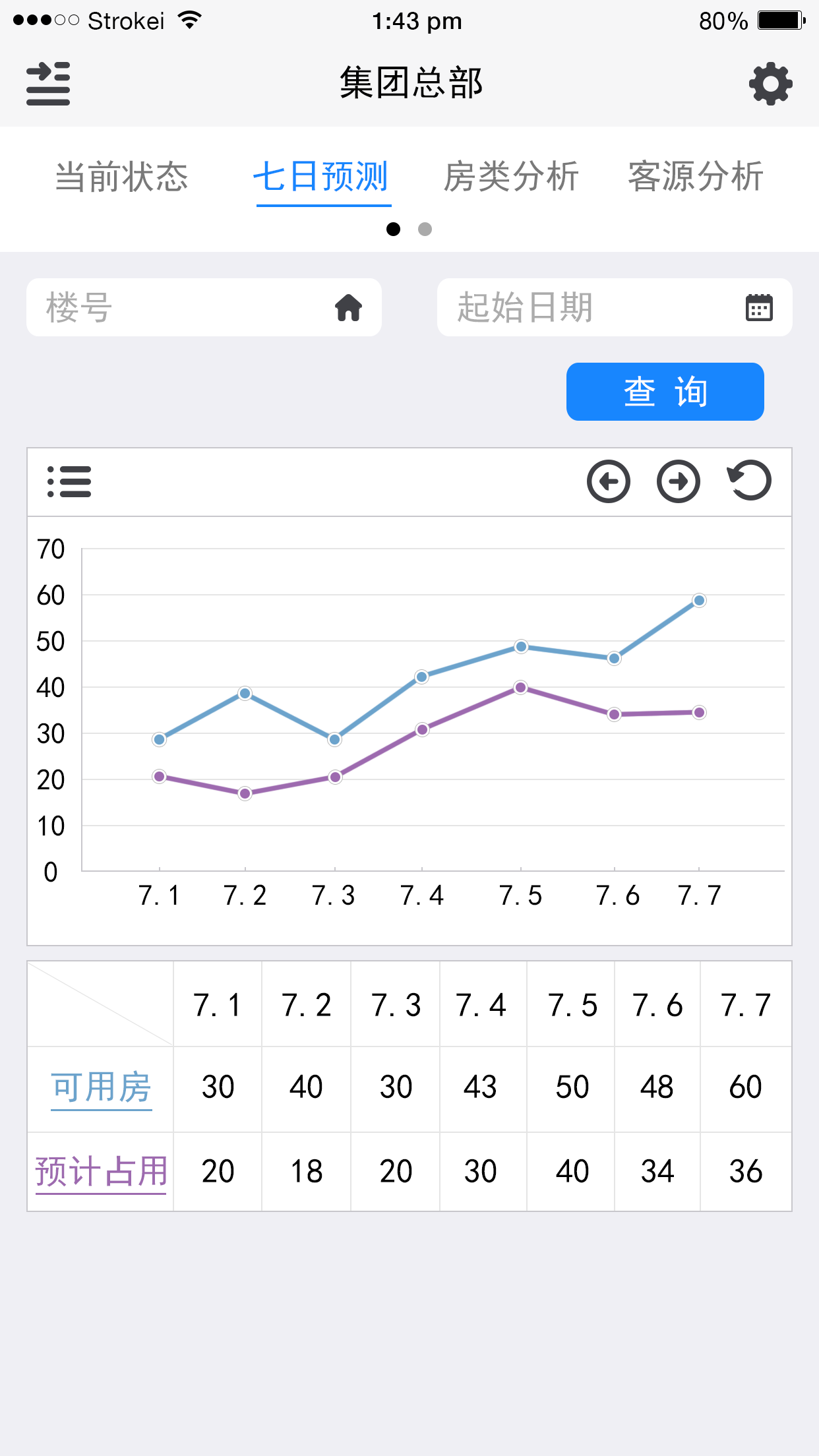This screenshot has height=1456, width=819.
Task: Open the 客源分析 tab
Action: (696, 177)
